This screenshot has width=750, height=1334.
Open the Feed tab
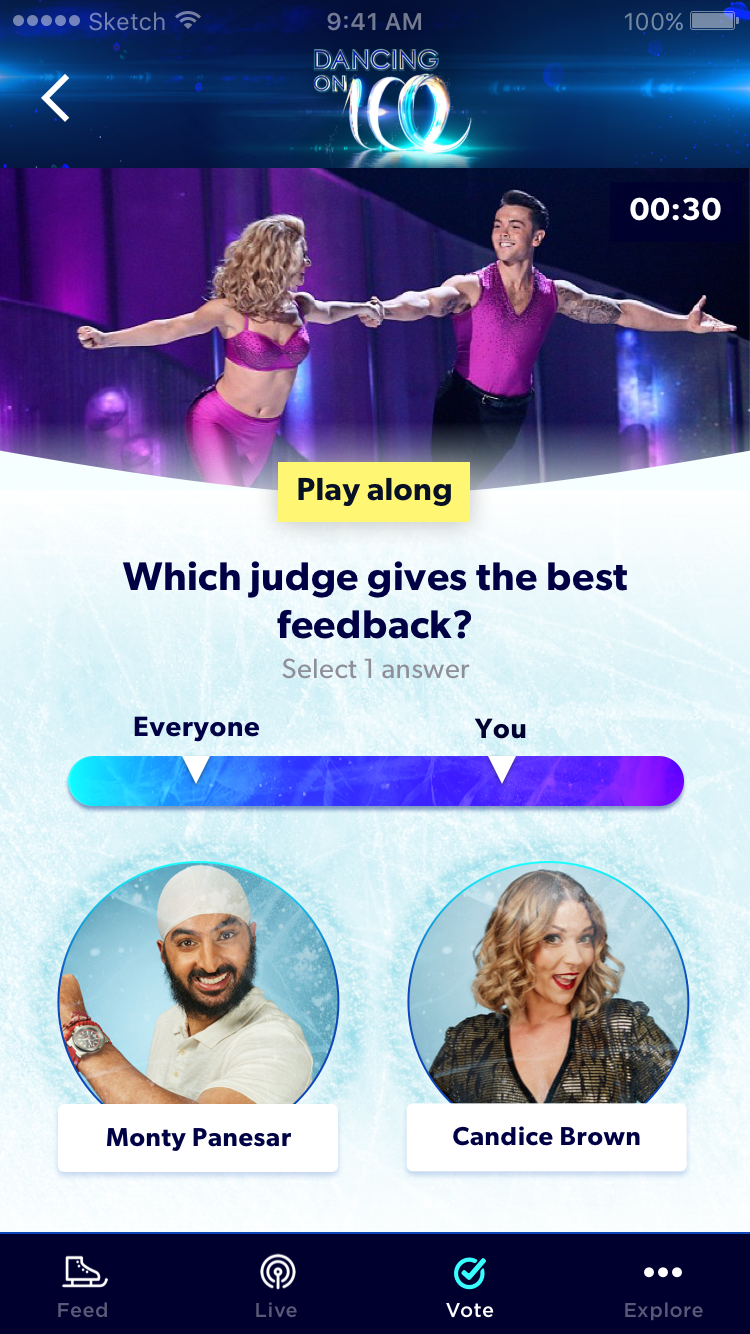click(x=83, y=1287)
